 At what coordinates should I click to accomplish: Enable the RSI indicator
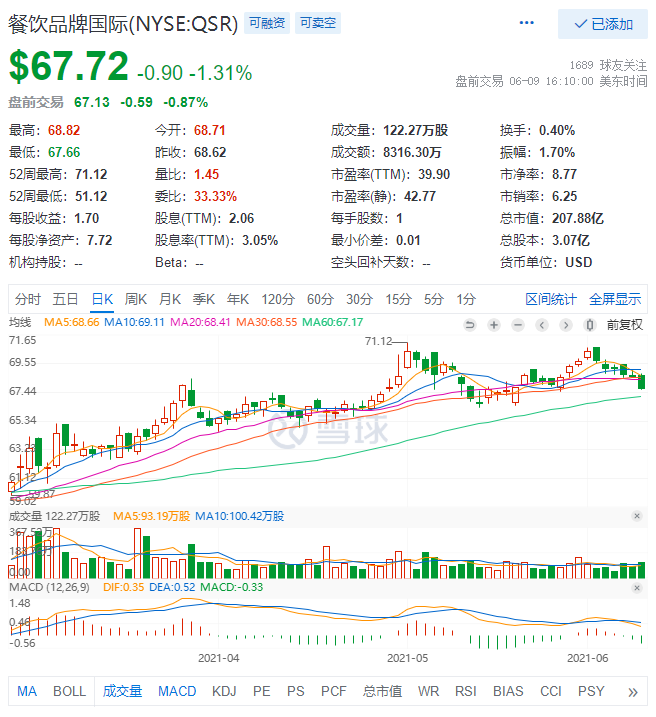coord(466,691)
